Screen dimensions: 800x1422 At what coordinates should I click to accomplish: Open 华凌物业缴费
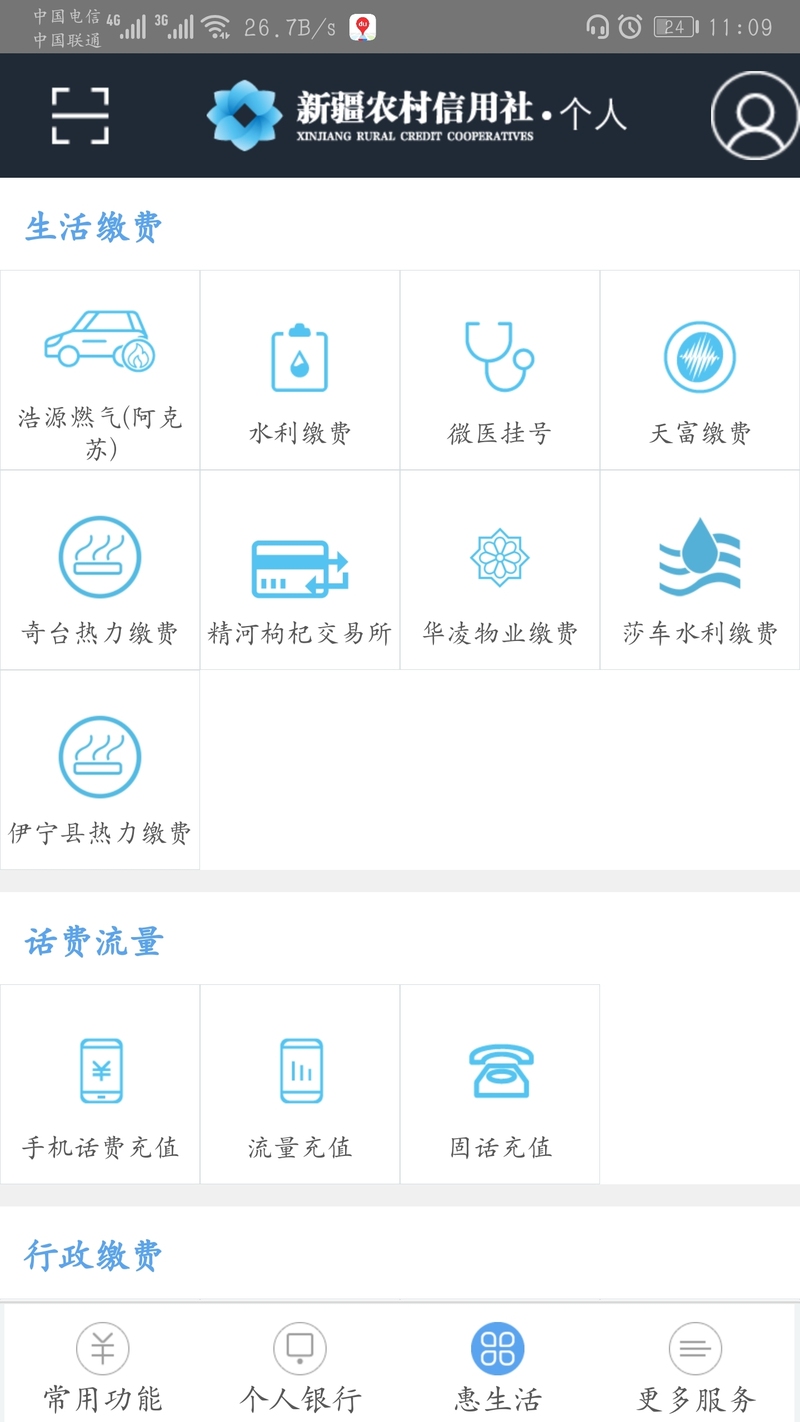coord(500,570)
